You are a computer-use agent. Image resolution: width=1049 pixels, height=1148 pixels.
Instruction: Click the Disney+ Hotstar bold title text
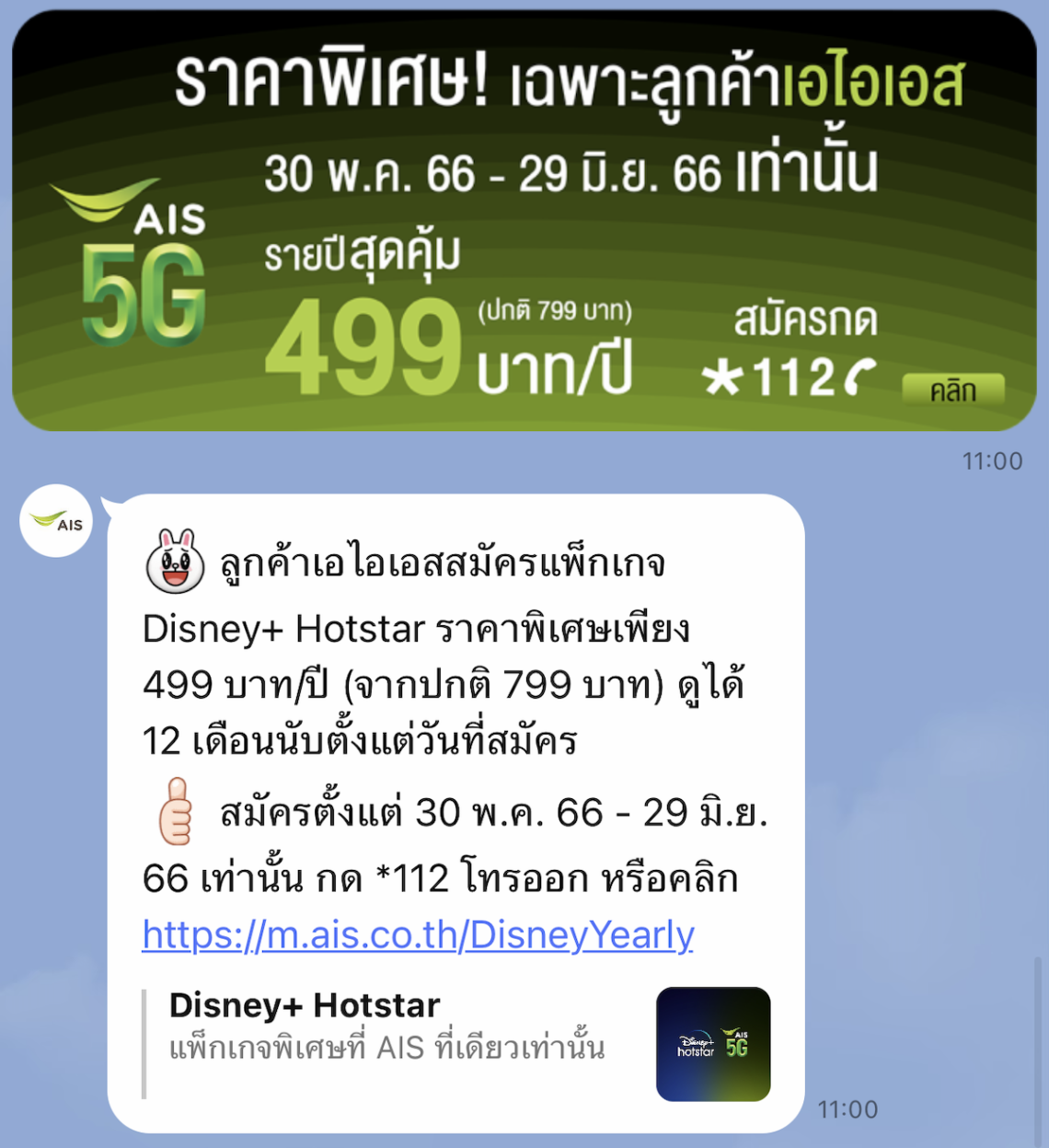click(x=305, y=1005)
